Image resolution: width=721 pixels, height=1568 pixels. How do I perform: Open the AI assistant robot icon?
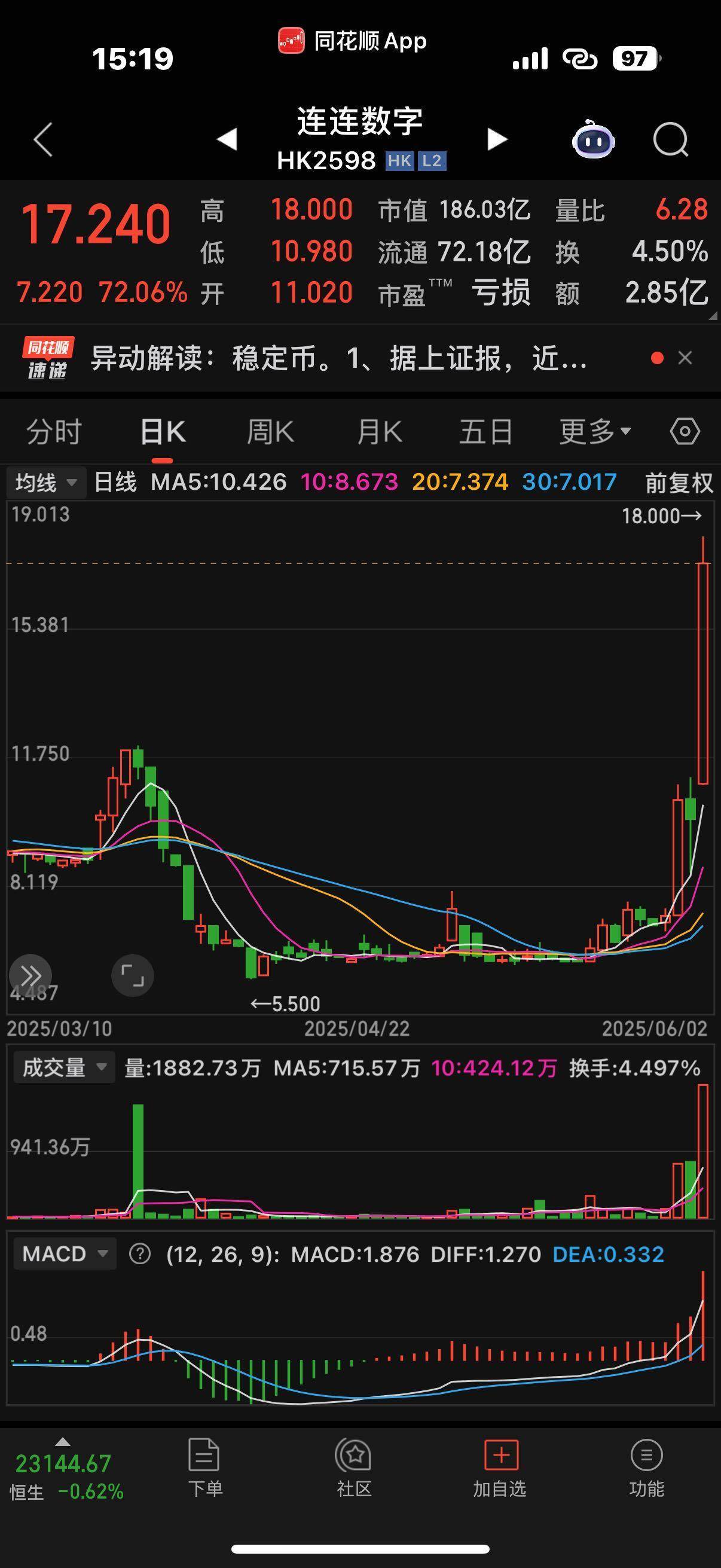tap(593, 139)
